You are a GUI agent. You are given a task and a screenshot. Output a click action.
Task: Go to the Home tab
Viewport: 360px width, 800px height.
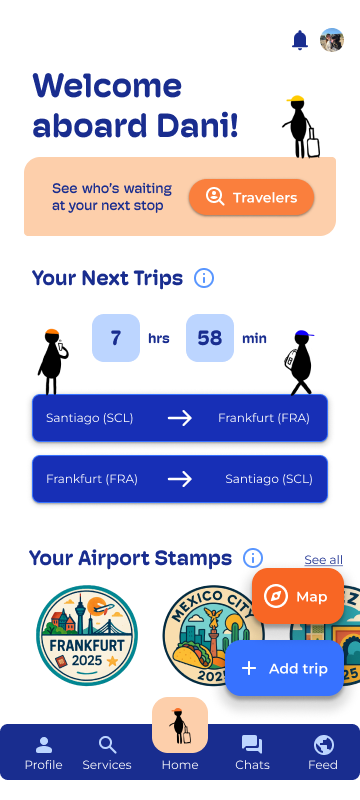click(x=180, y=735)
